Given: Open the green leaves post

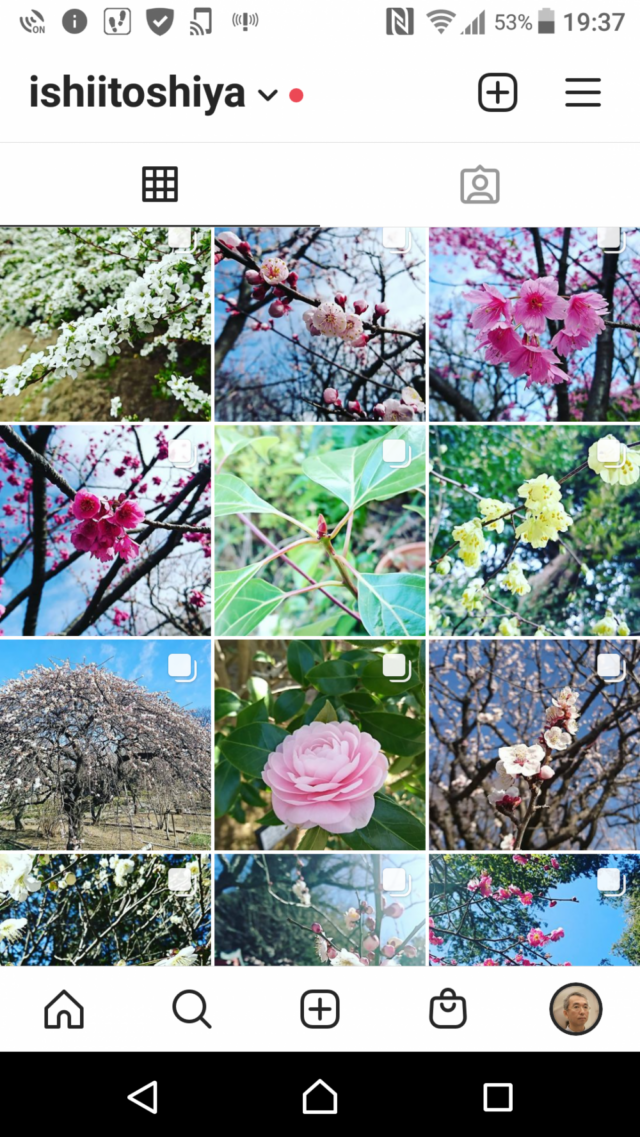Looking at the screenshot, I should pyautogui.click(x=319, y=530).
